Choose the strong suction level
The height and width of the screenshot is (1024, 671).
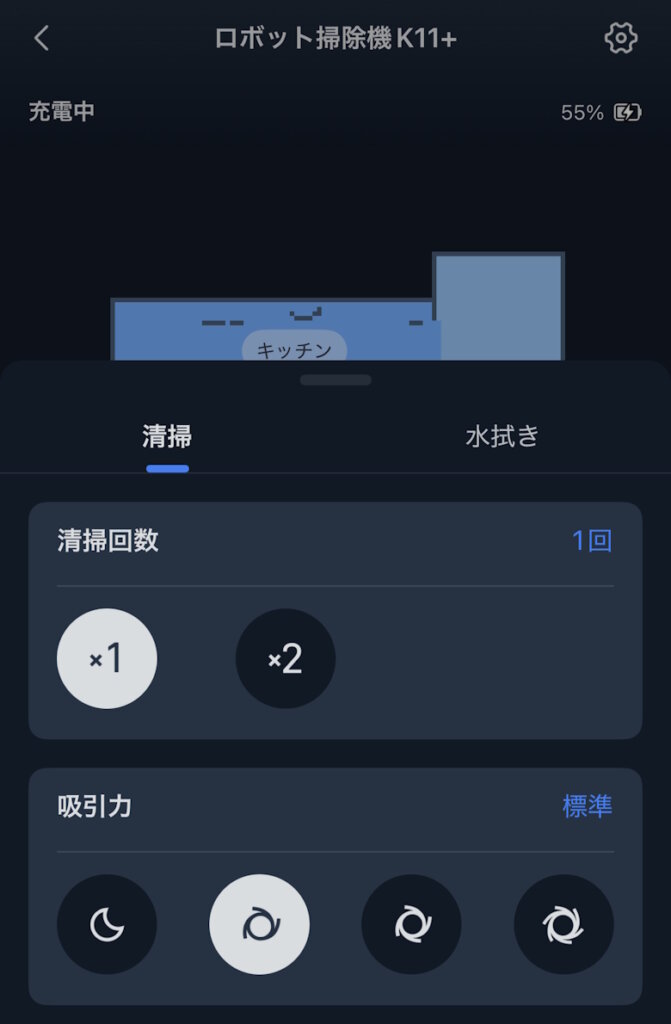(x=411, y=925)
